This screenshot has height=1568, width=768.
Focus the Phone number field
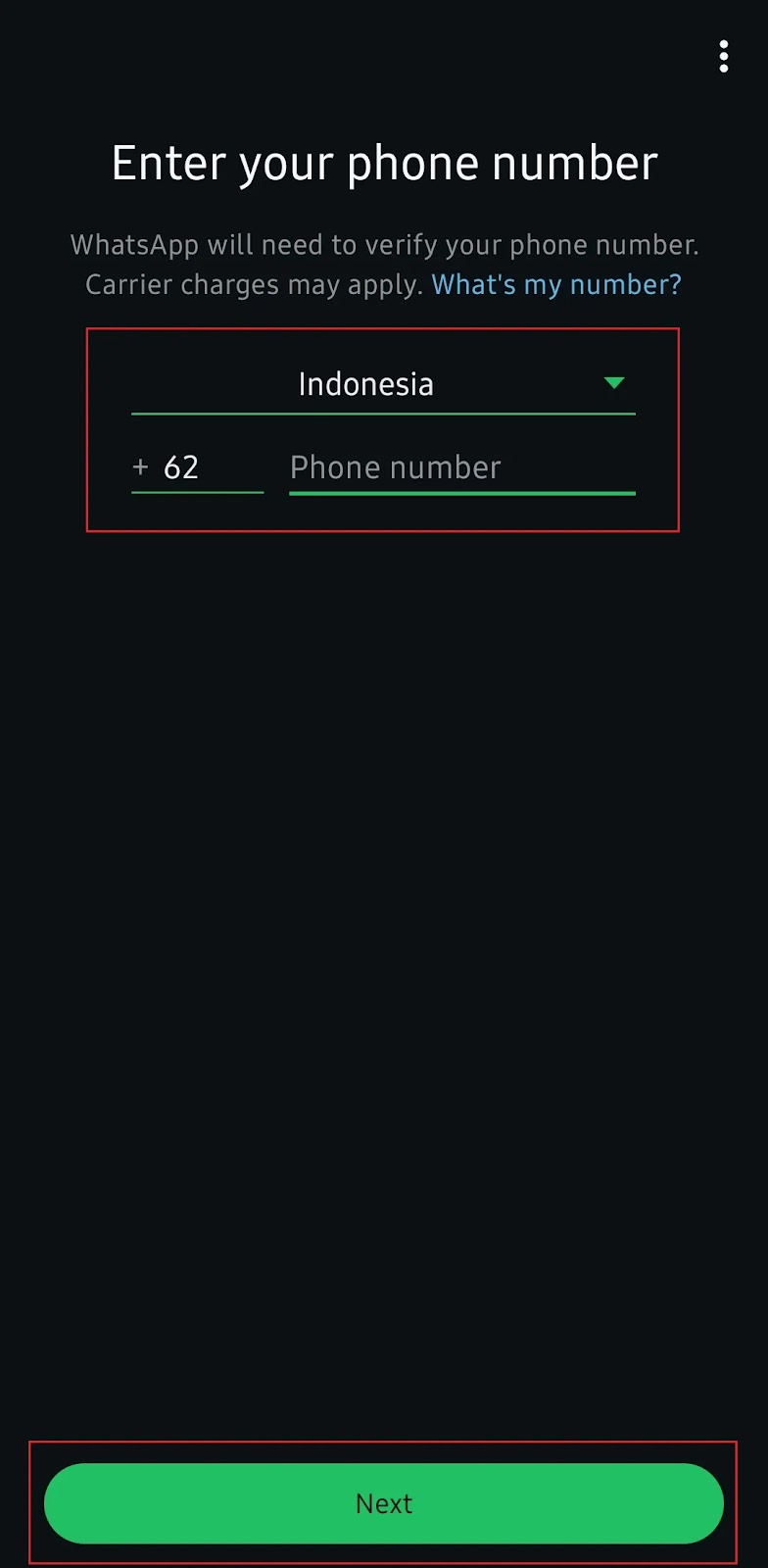(461, 467)
